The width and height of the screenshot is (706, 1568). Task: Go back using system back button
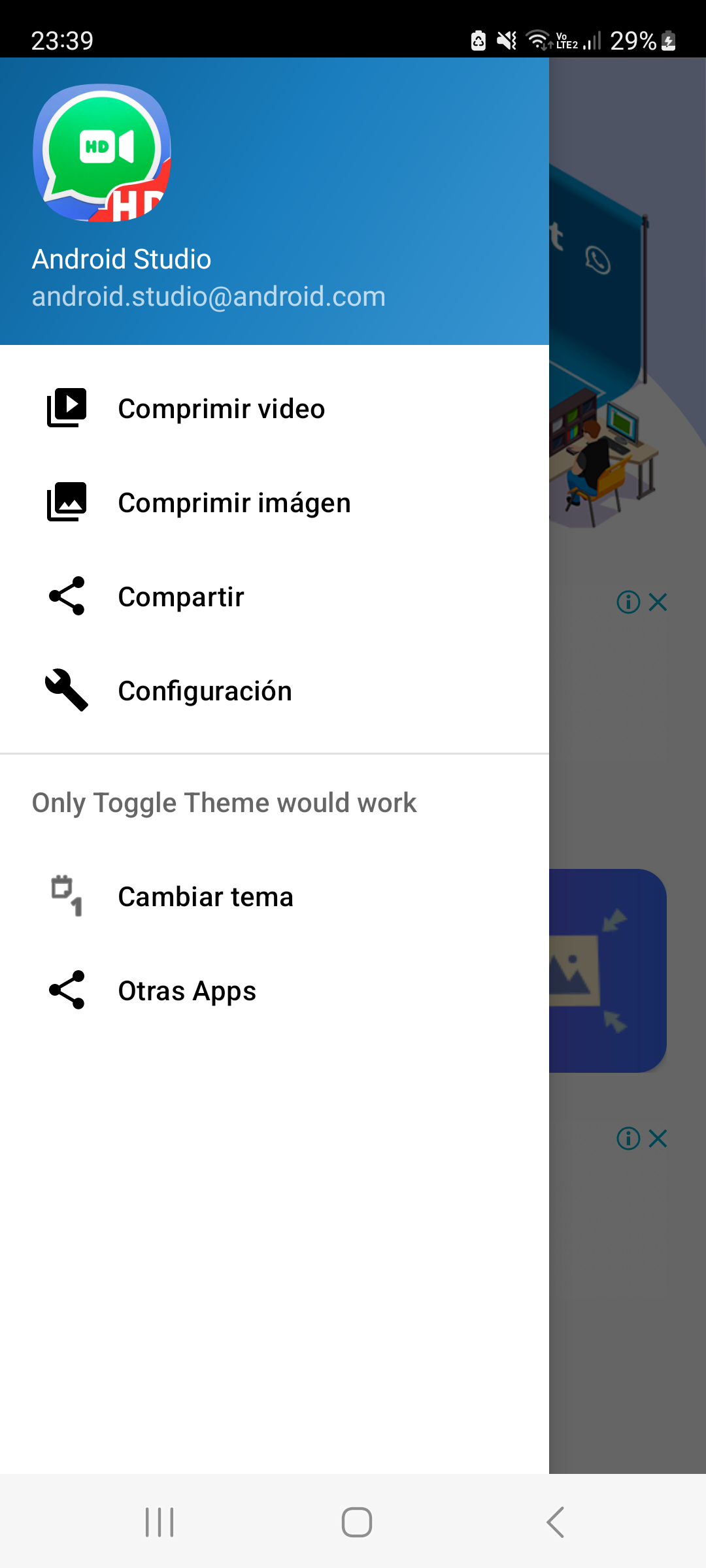coord(555,1522)
